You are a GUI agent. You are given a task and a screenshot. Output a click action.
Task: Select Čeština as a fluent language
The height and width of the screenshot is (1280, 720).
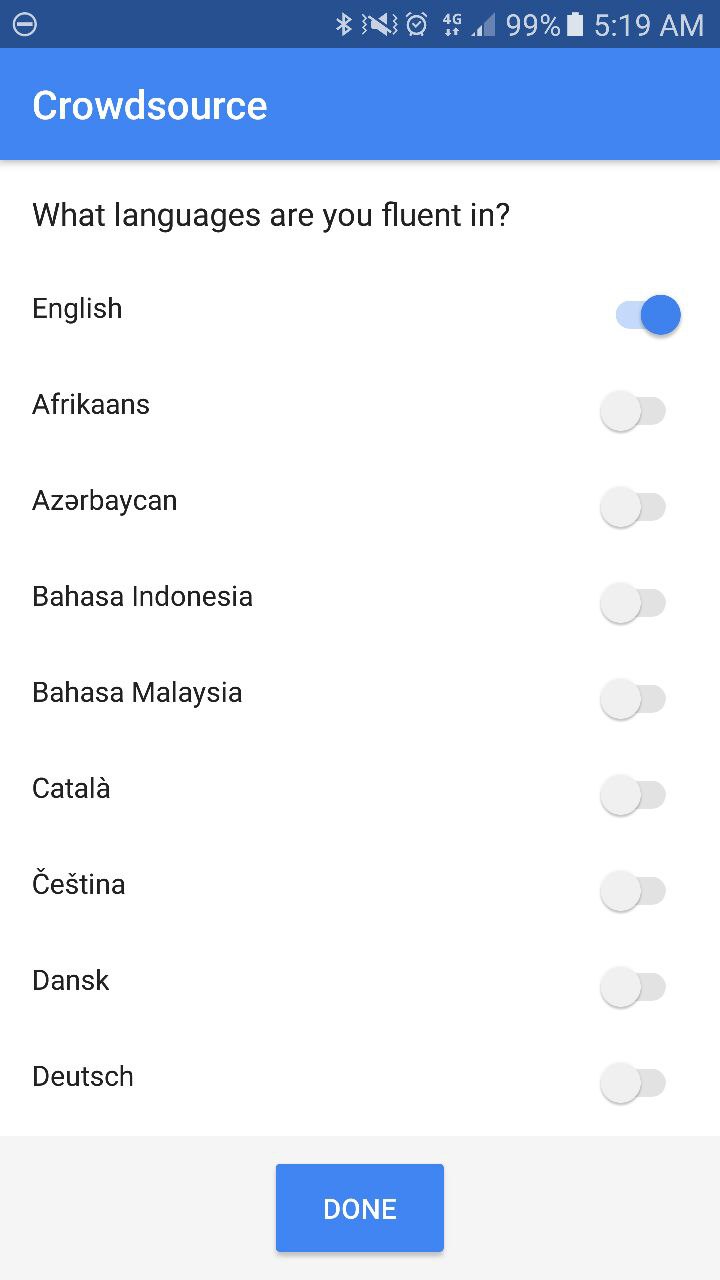pos(633,891)
